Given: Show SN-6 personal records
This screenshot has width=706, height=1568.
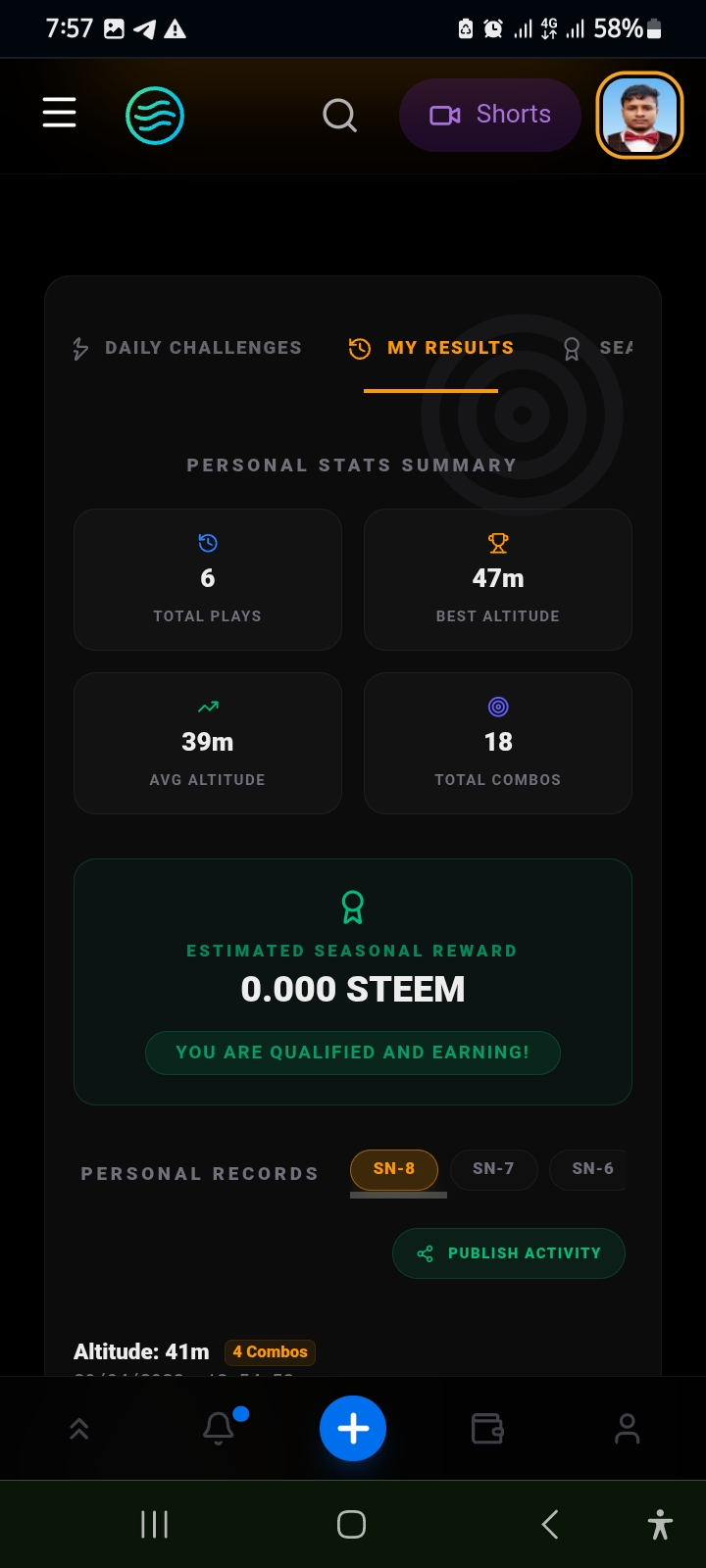Looking at the screenshot, I should (591, 1169).
